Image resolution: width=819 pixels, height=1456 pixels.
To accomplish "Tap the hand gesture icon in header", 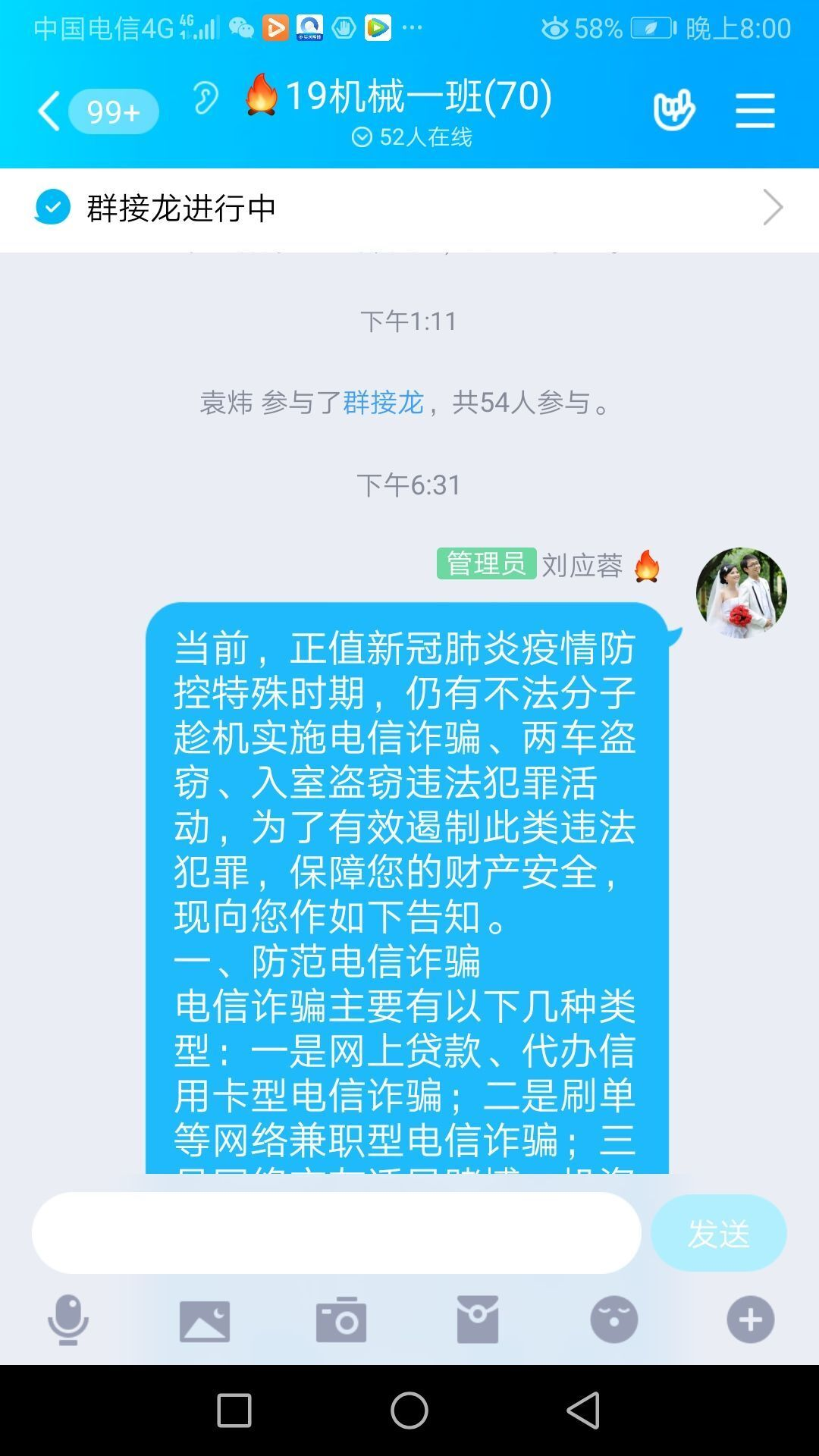I will 673,111.
